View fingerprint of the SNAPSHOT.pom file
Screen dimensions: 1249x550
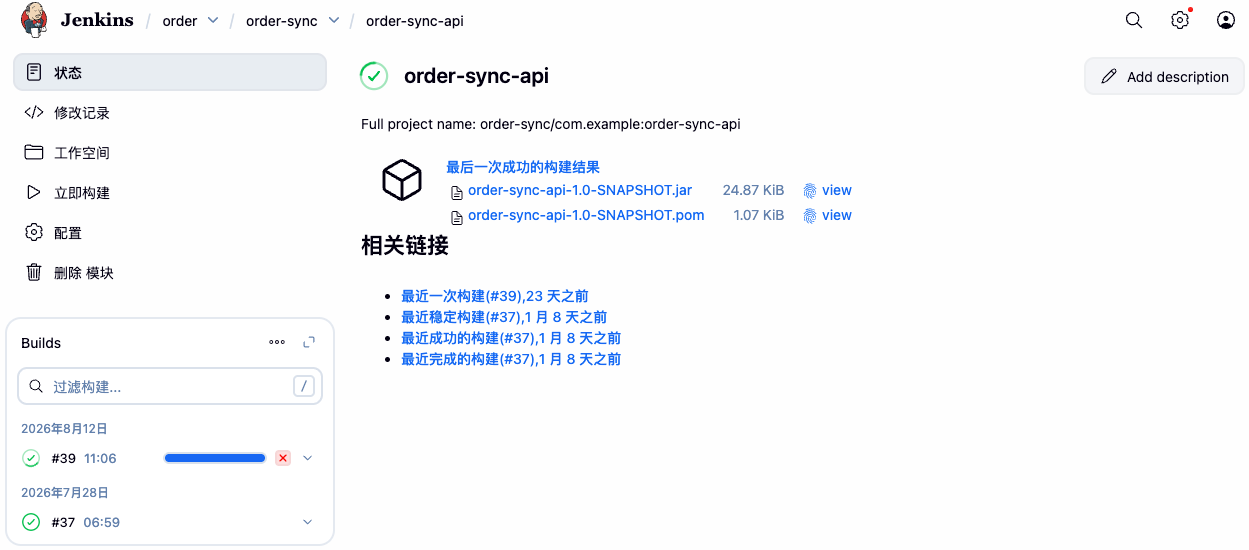tap(827, 215)
